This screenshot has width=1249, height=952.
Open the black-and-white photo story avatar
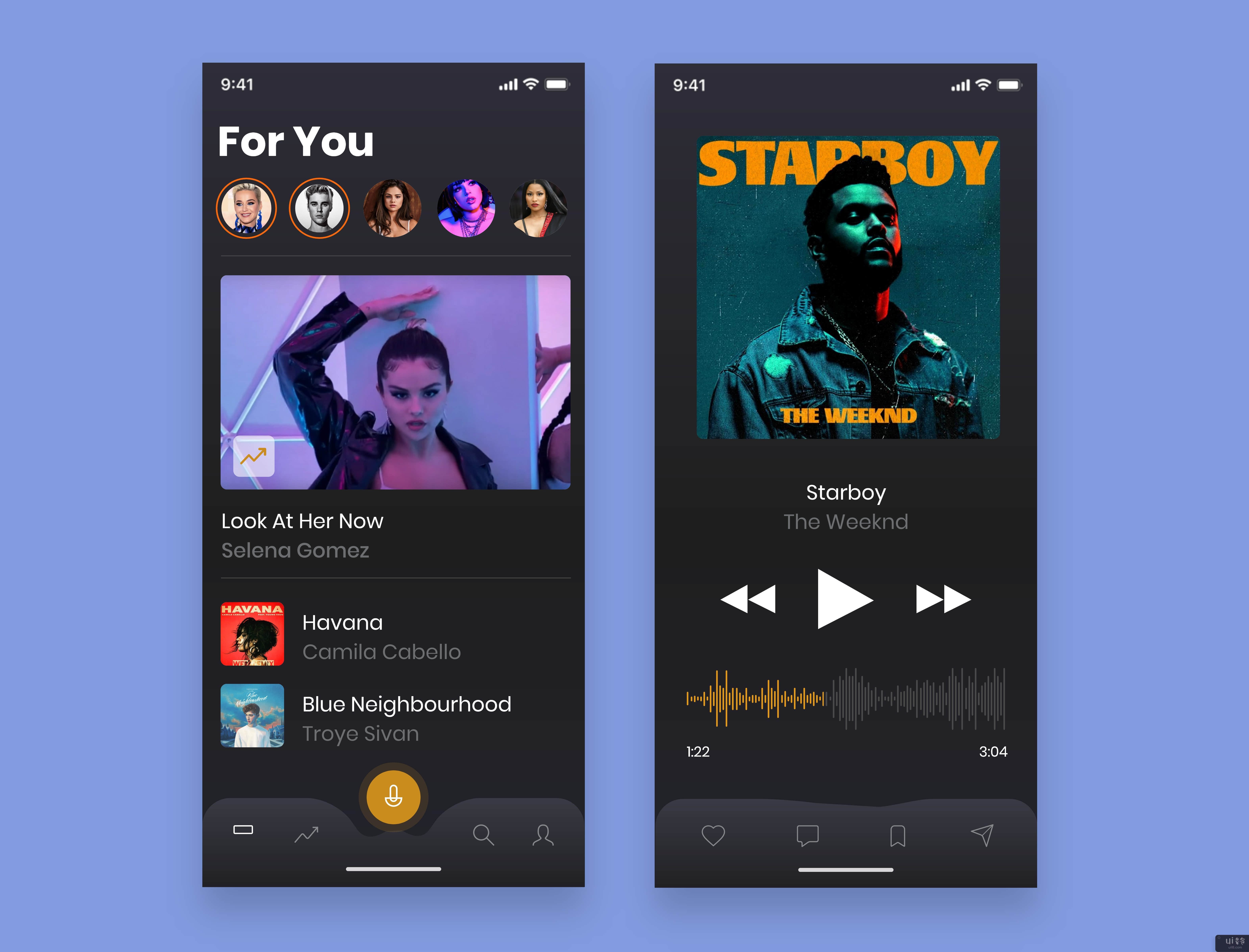(319, 208)
